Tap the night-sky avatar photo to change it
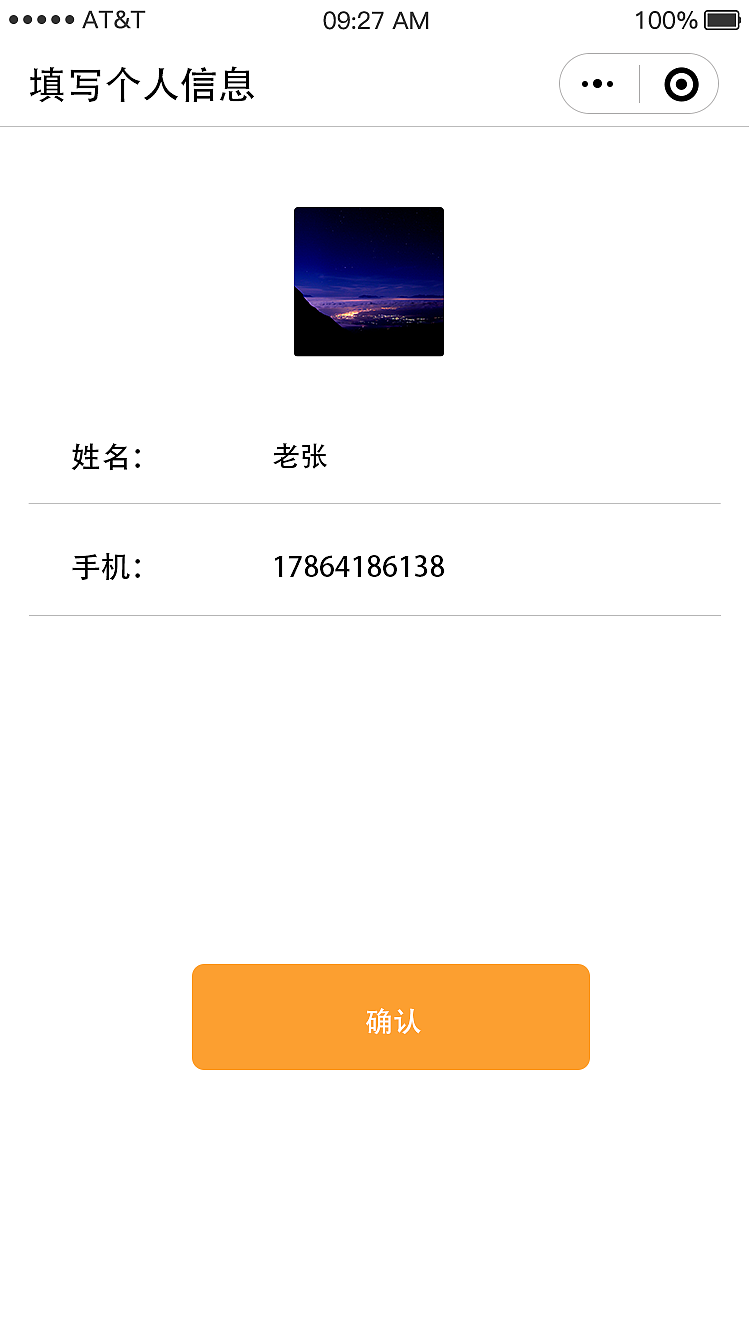Screen dimensions: 750x1334 point(368,281)
